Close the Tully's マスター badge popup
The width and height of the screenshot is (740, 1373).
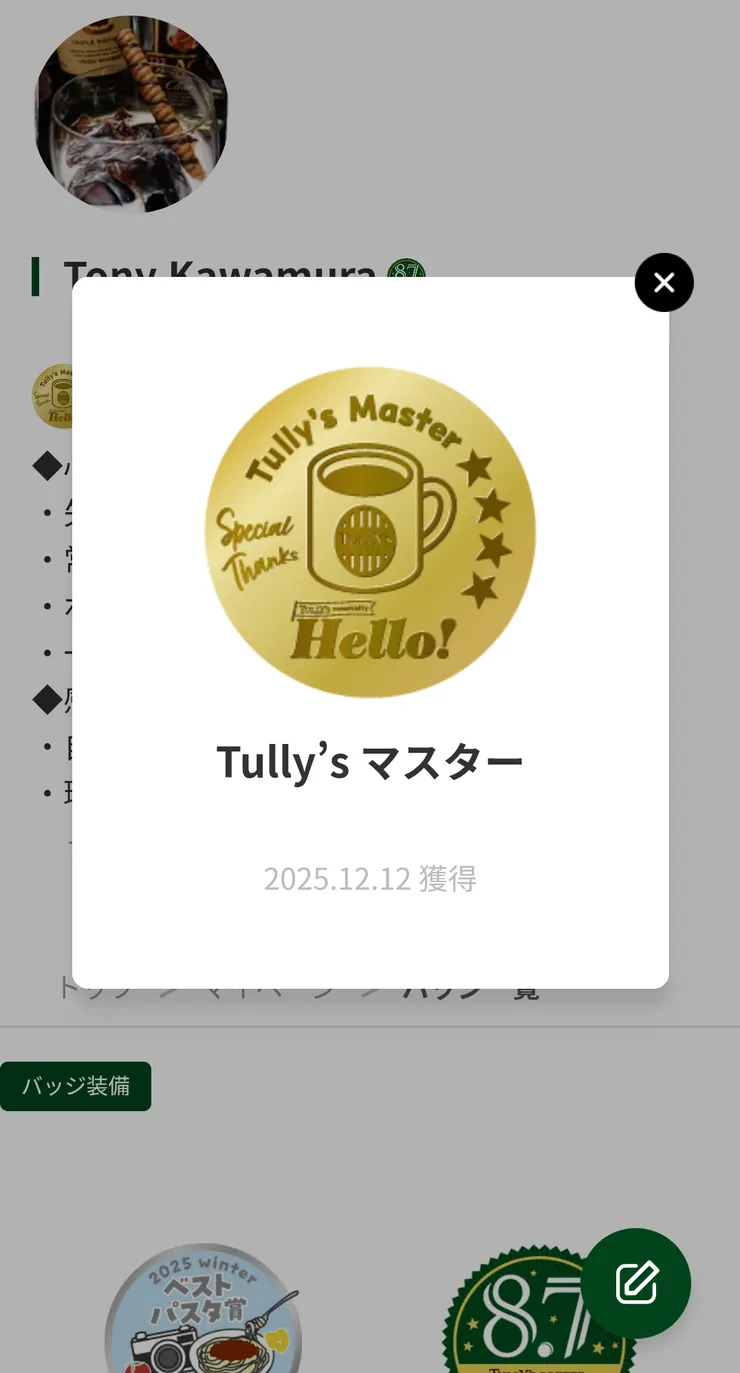tap(664, 282)
